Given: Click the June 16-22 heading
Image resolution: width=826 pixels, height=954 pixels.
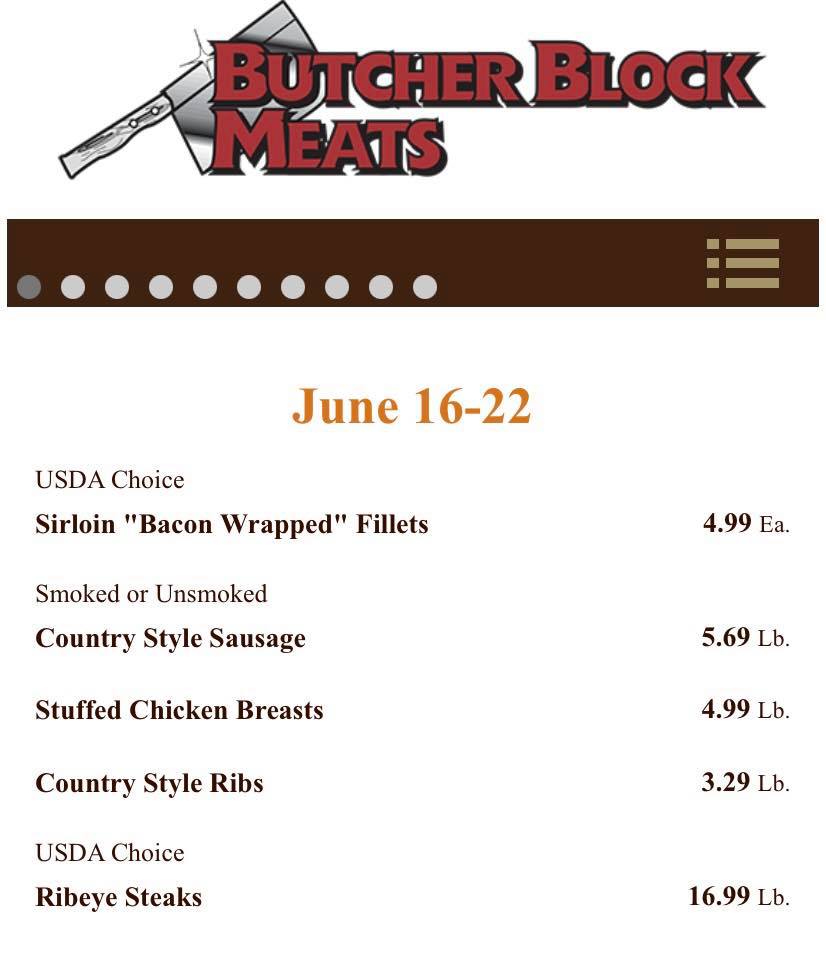Looking at the screenshot, I should tap(413, 406).
